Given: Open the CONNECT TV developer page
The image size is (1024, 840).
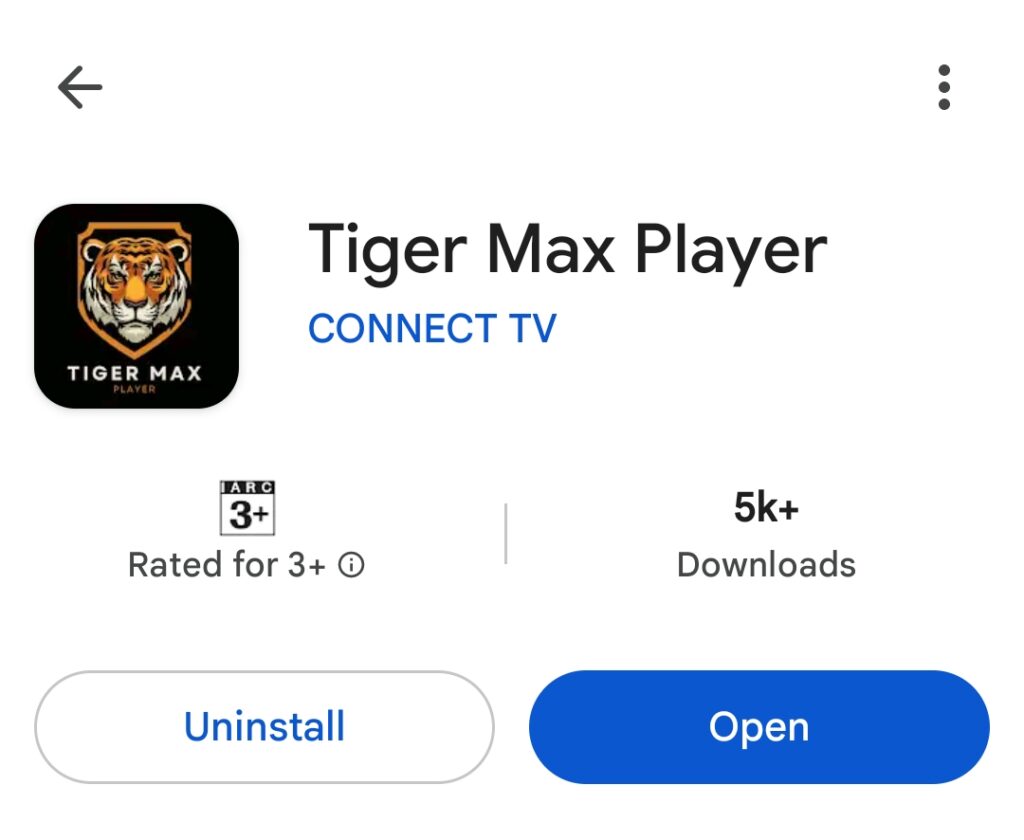Looking at the screenshot, I should pos(432,329).
